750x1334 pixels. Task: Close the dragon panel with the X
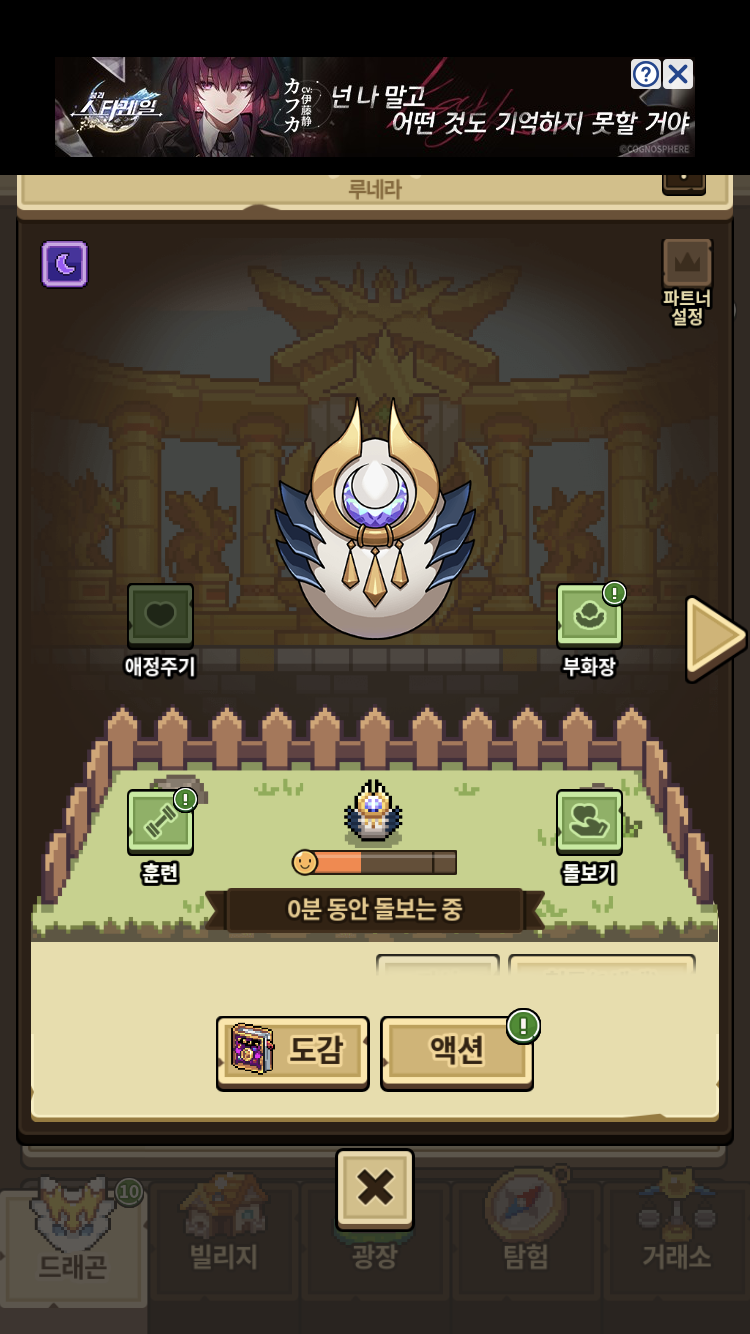[375, 1188]
